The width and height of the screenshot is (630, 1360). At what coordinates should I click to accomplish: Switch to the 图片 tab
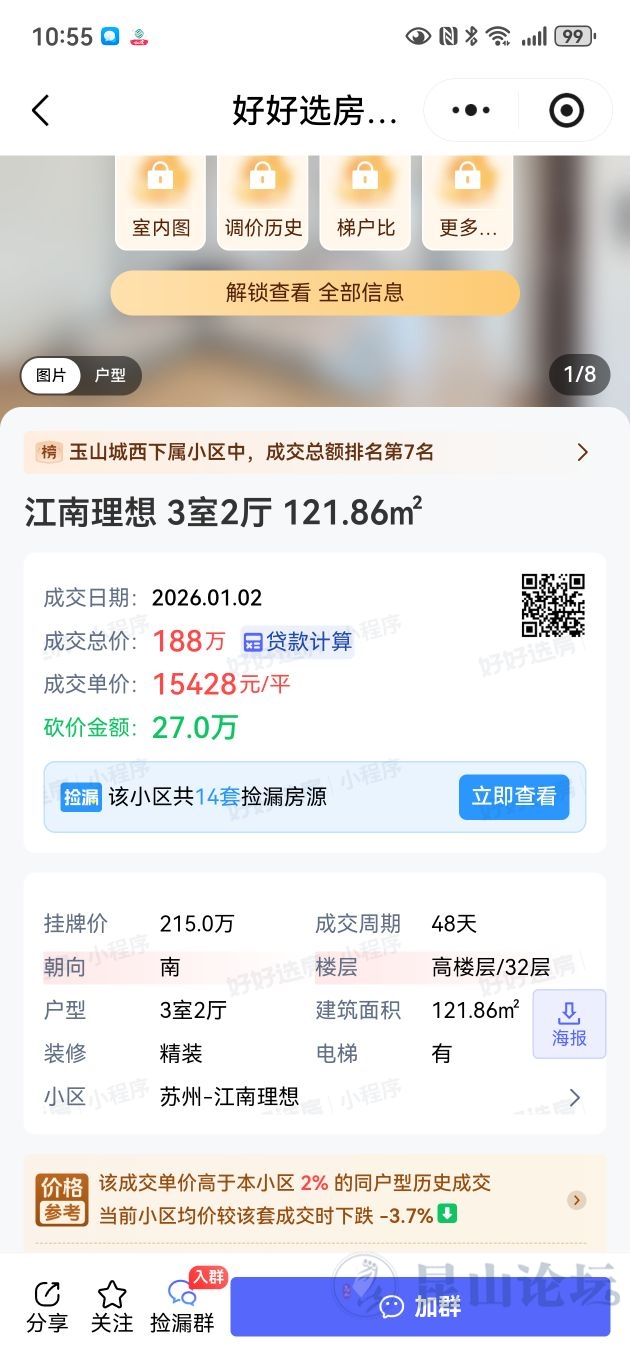click(51, 375)
